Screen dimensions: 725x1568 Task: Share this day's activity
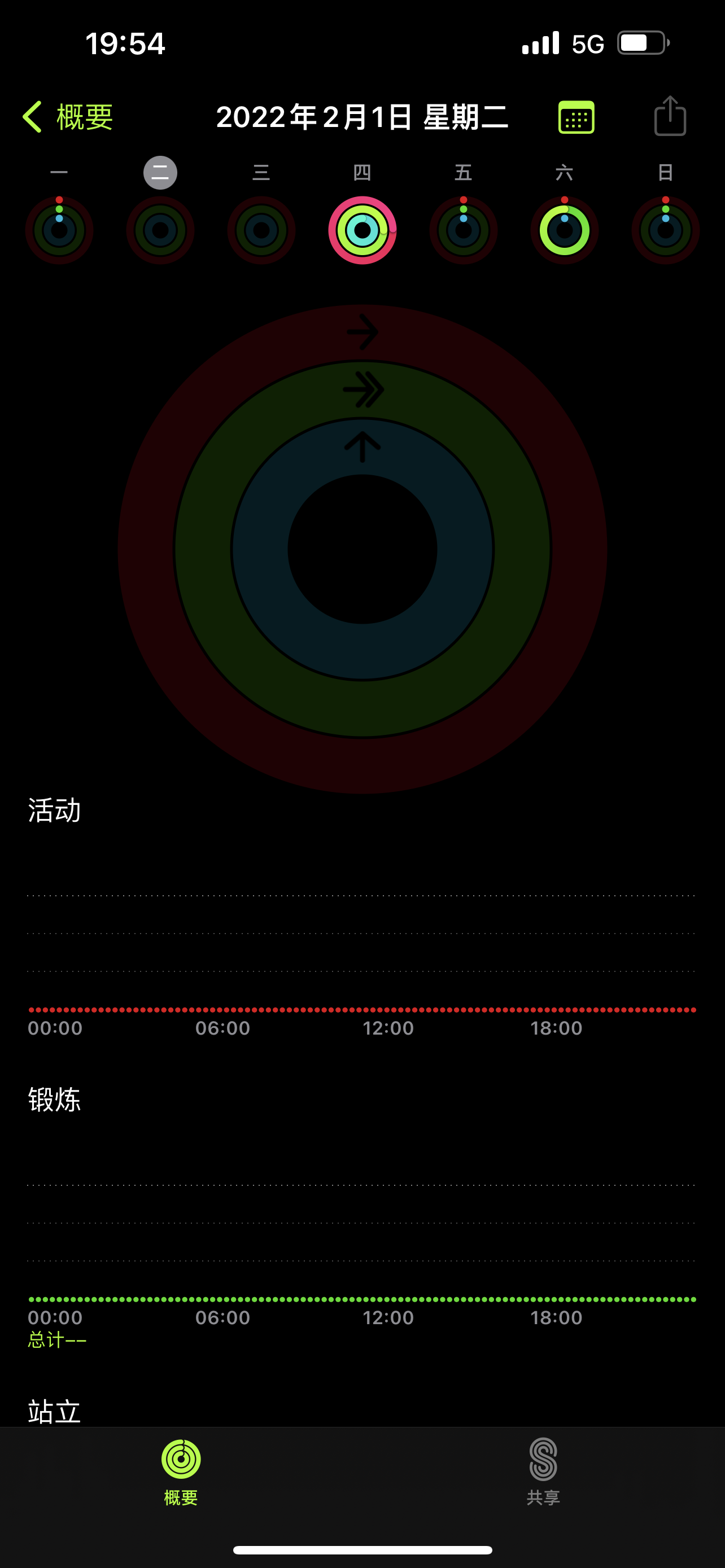[x=670, y=117]
